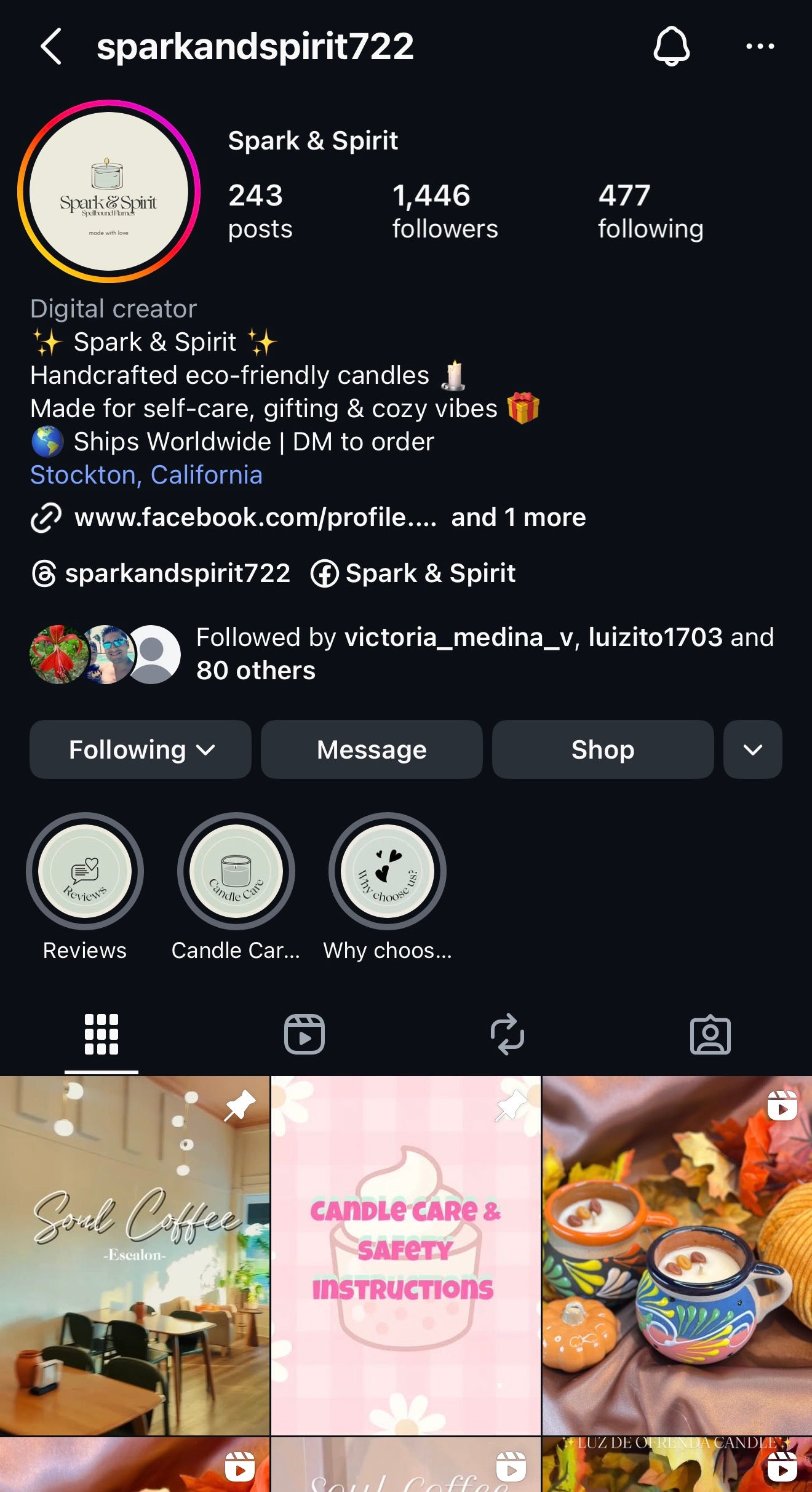Open the three-dot overflow menu

coord(760,46)
